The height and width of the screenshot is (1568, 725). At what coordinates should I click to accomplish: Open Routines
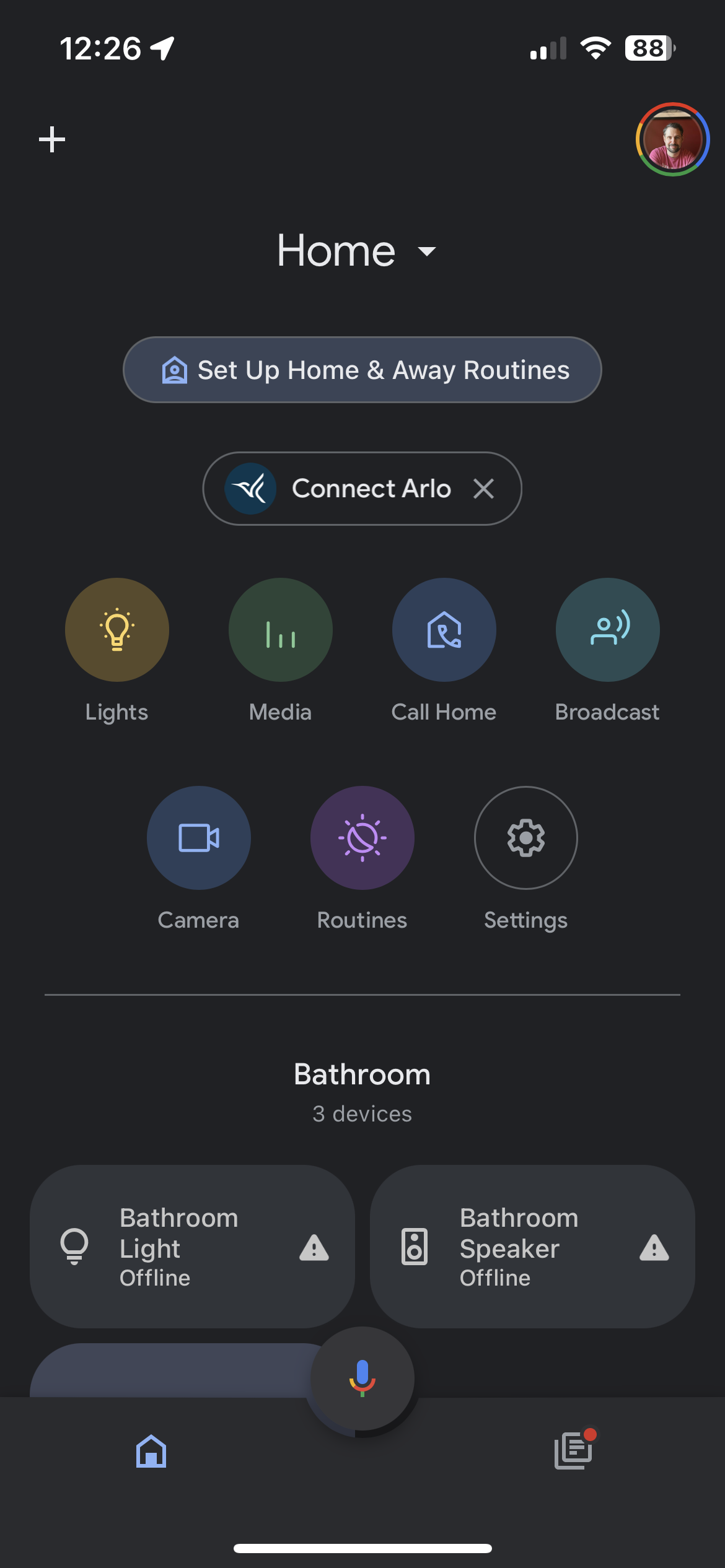point(362,838)
